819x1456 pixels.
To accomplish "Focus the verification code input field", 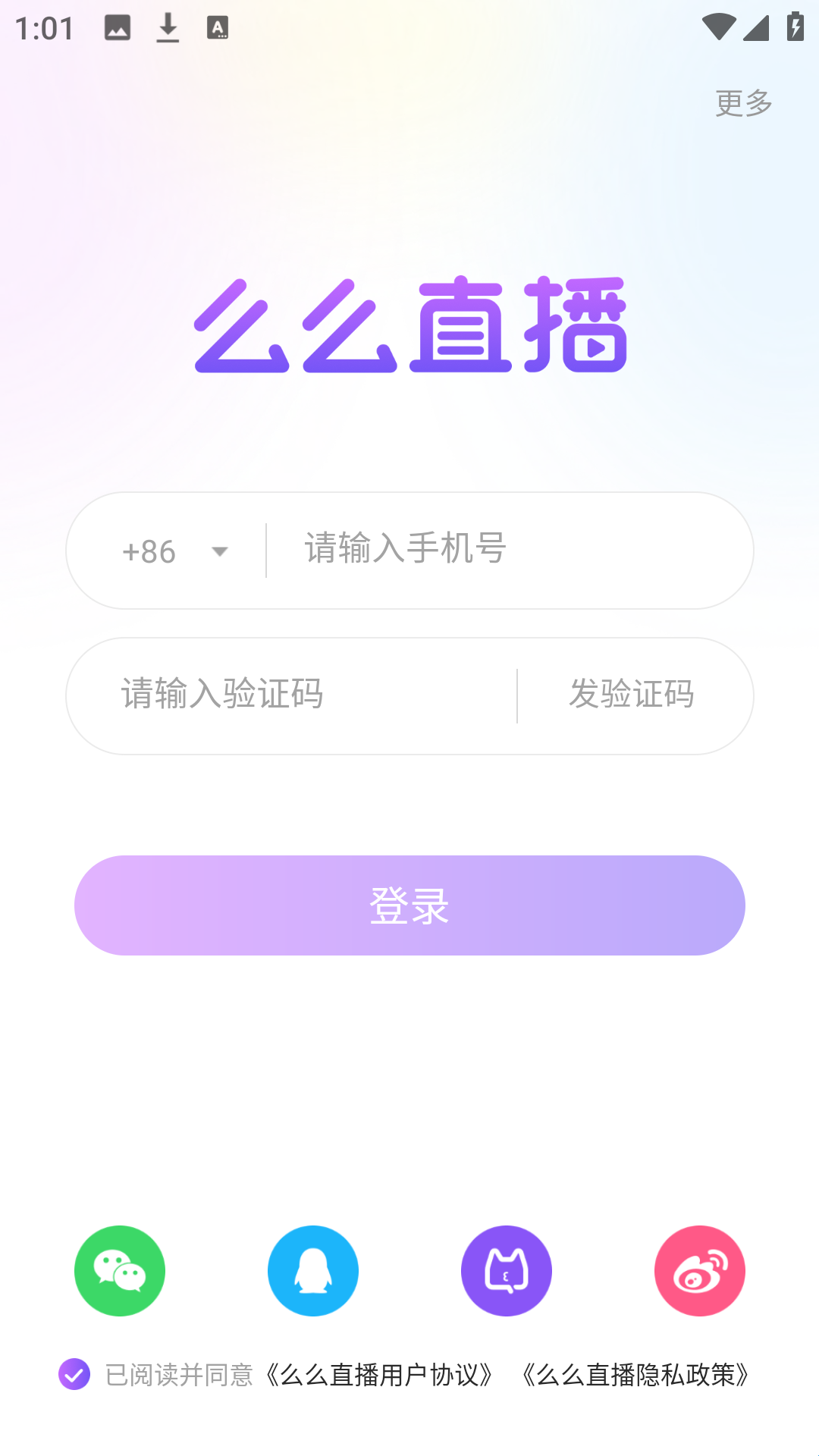I will [x=303, y=695].
